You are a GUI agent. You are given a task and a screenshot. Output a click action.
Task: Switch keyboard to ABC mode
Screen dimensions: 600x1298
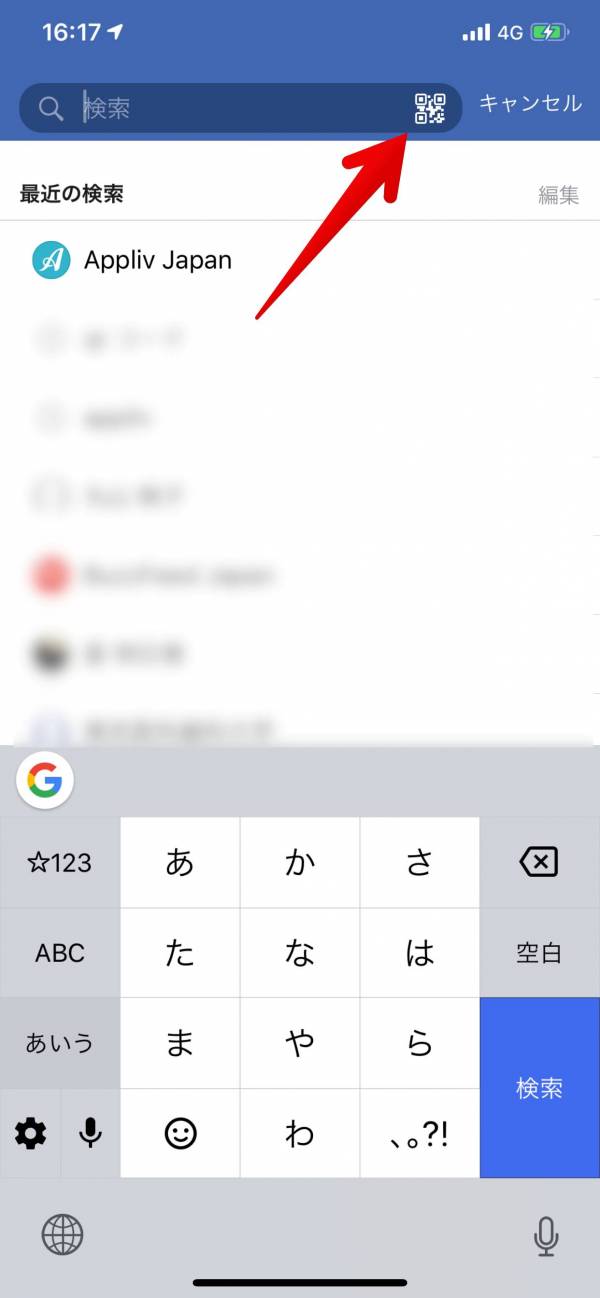tap(60, 953)
